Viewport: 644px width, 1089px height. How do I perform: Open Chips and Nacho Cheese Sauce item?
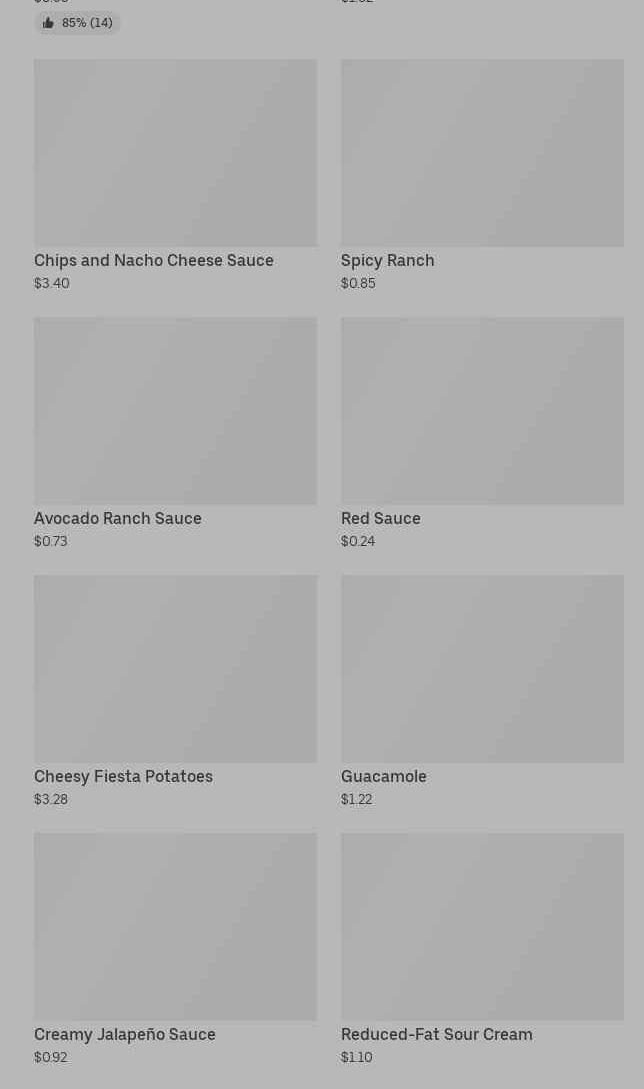point(175,175)
